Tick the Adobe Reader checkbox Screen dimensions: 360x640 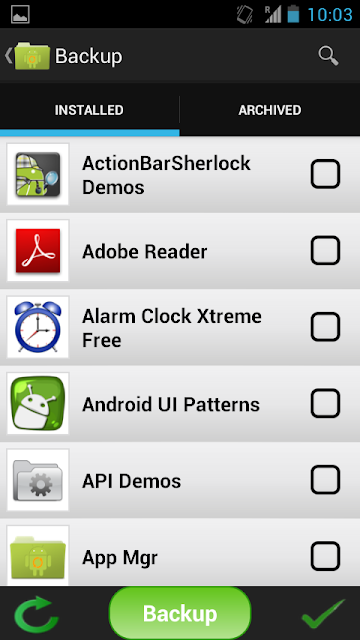[325, 250]
